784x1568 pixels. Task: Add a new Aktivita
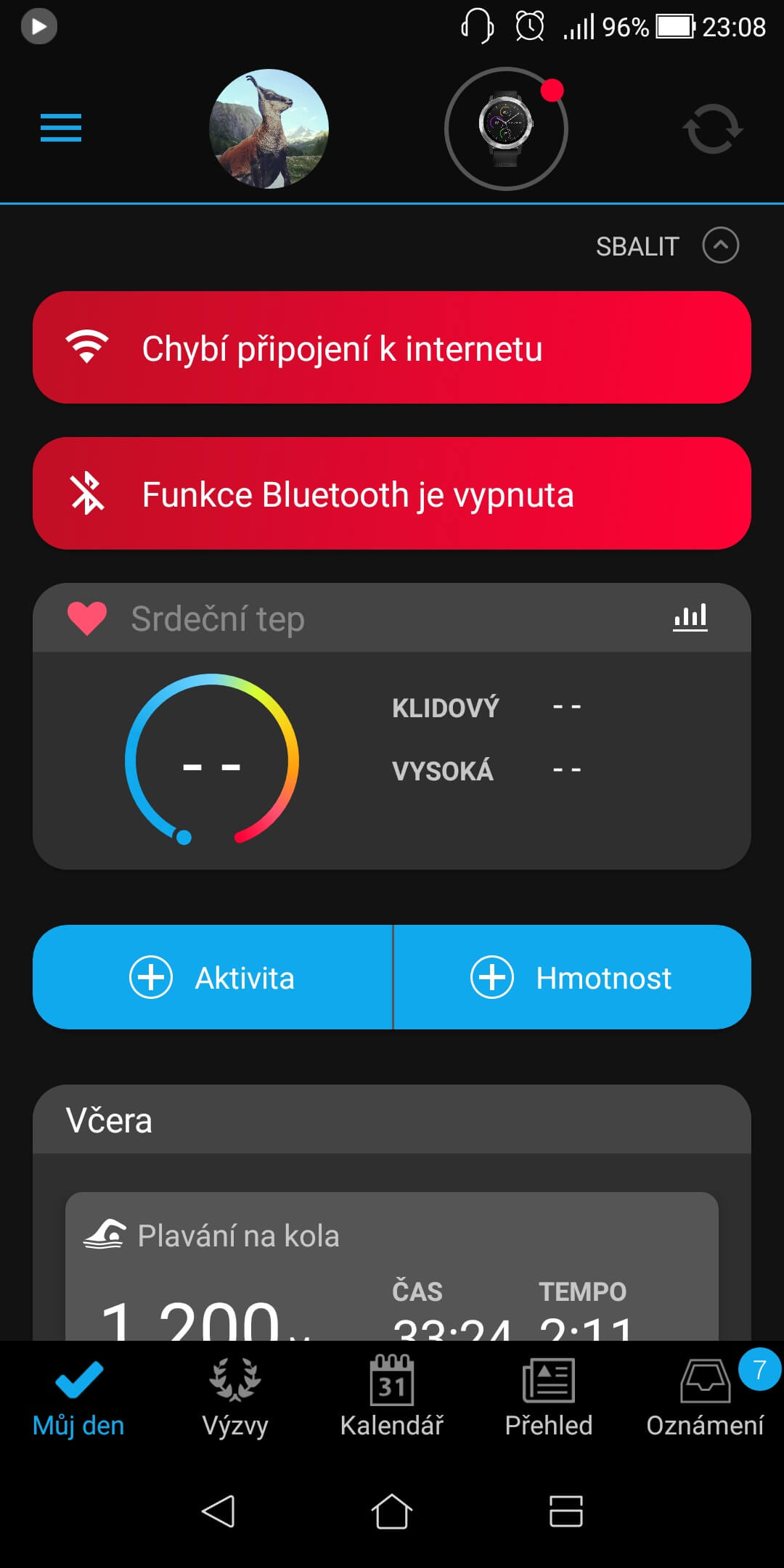point(213,977)
